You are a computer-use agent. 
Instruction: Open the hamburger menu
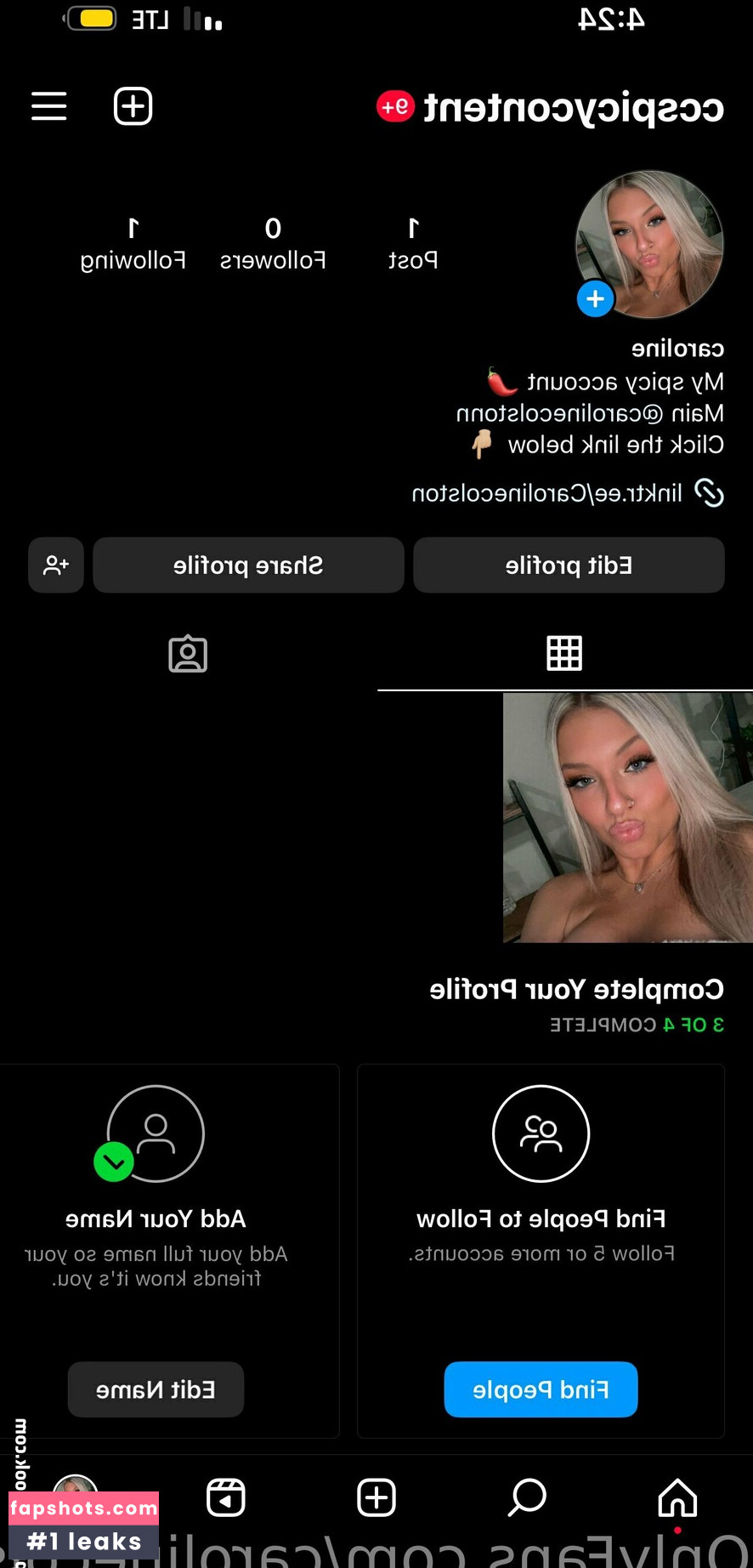(x=49, y=106)
